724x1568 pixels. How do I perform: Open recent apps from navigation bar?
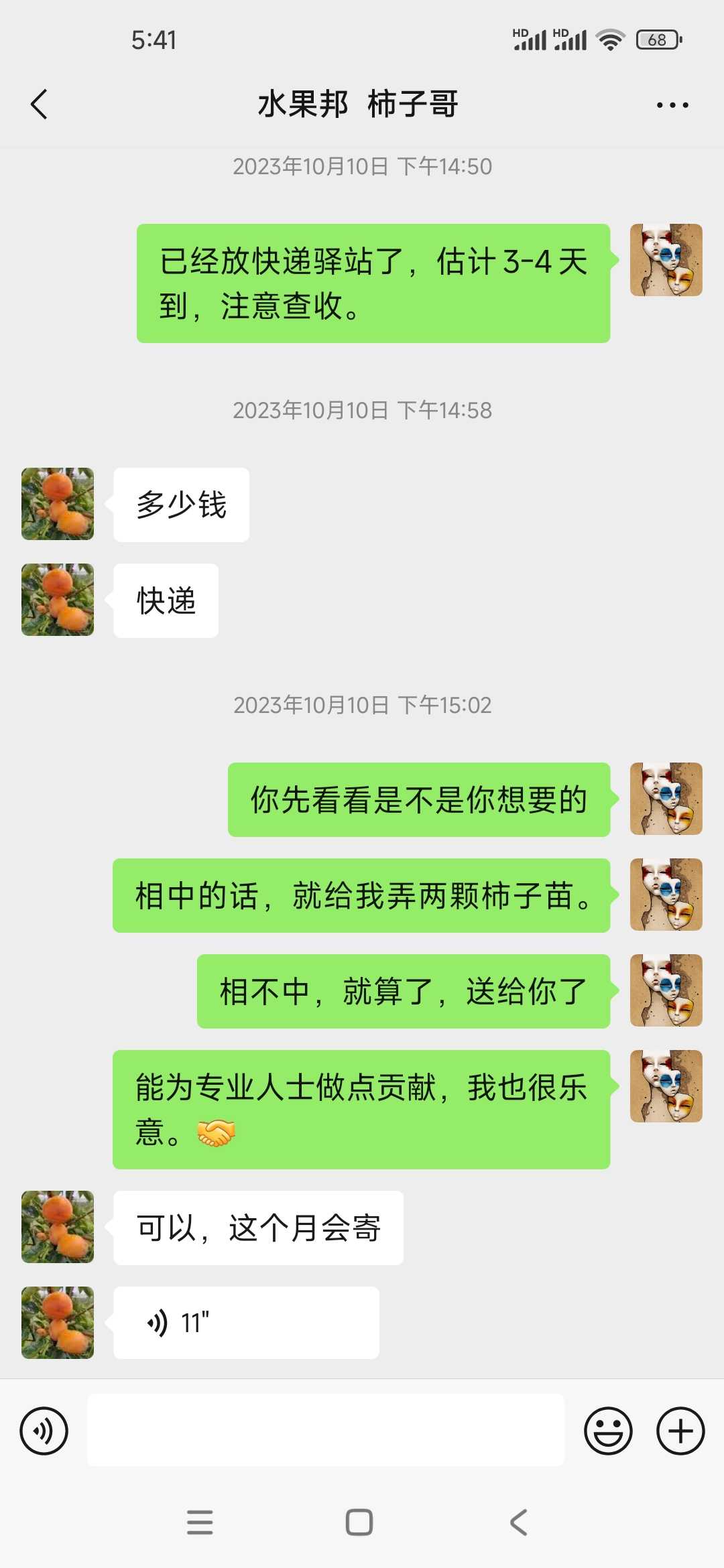200,1522
